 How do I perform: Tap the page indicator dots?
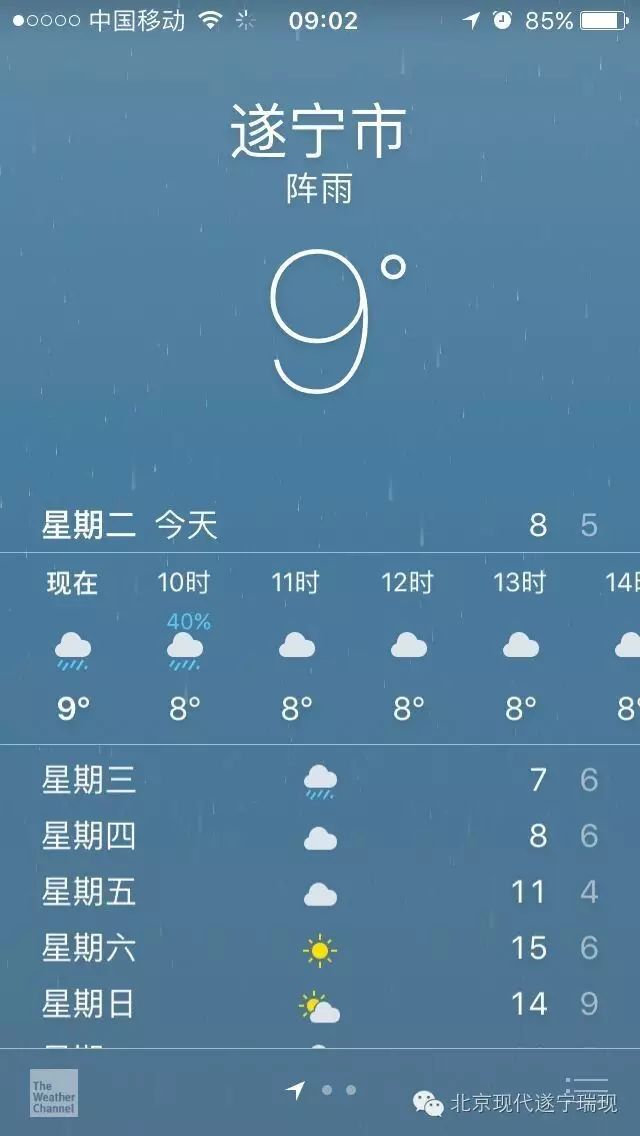tap(320, 1090)
